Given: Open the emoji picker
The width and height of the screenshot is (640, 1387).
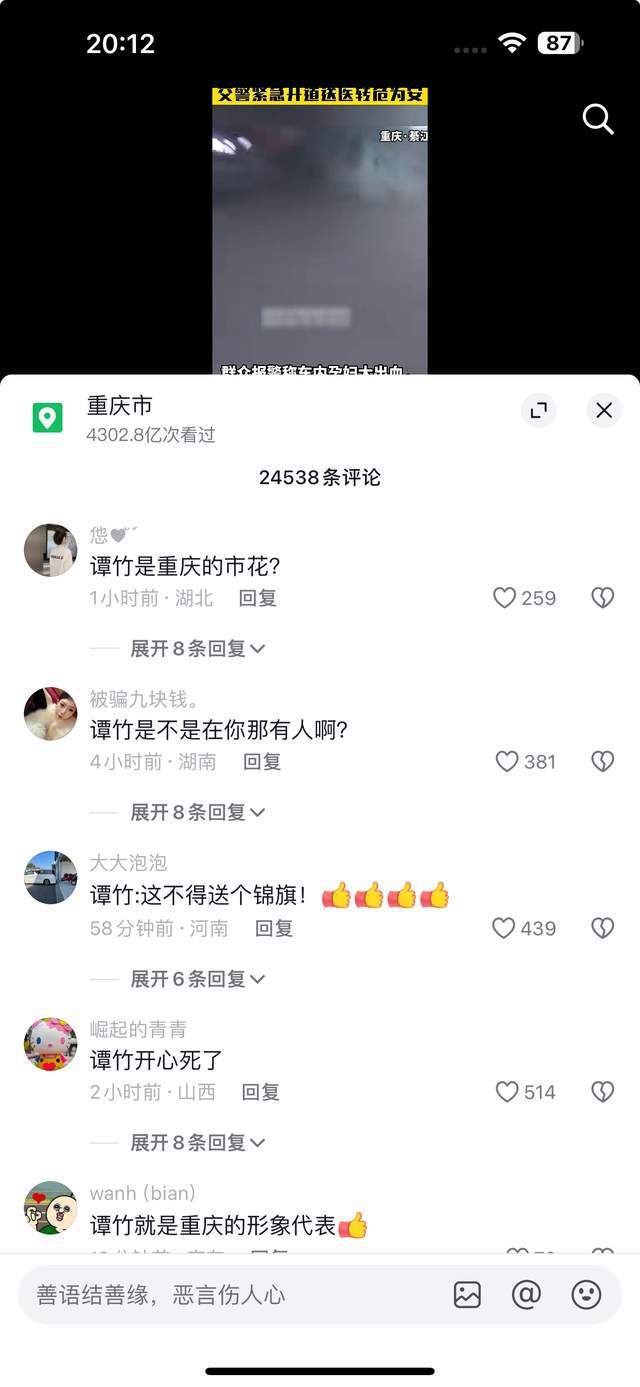Looking at the screenshot, I should click(586, 1295).
